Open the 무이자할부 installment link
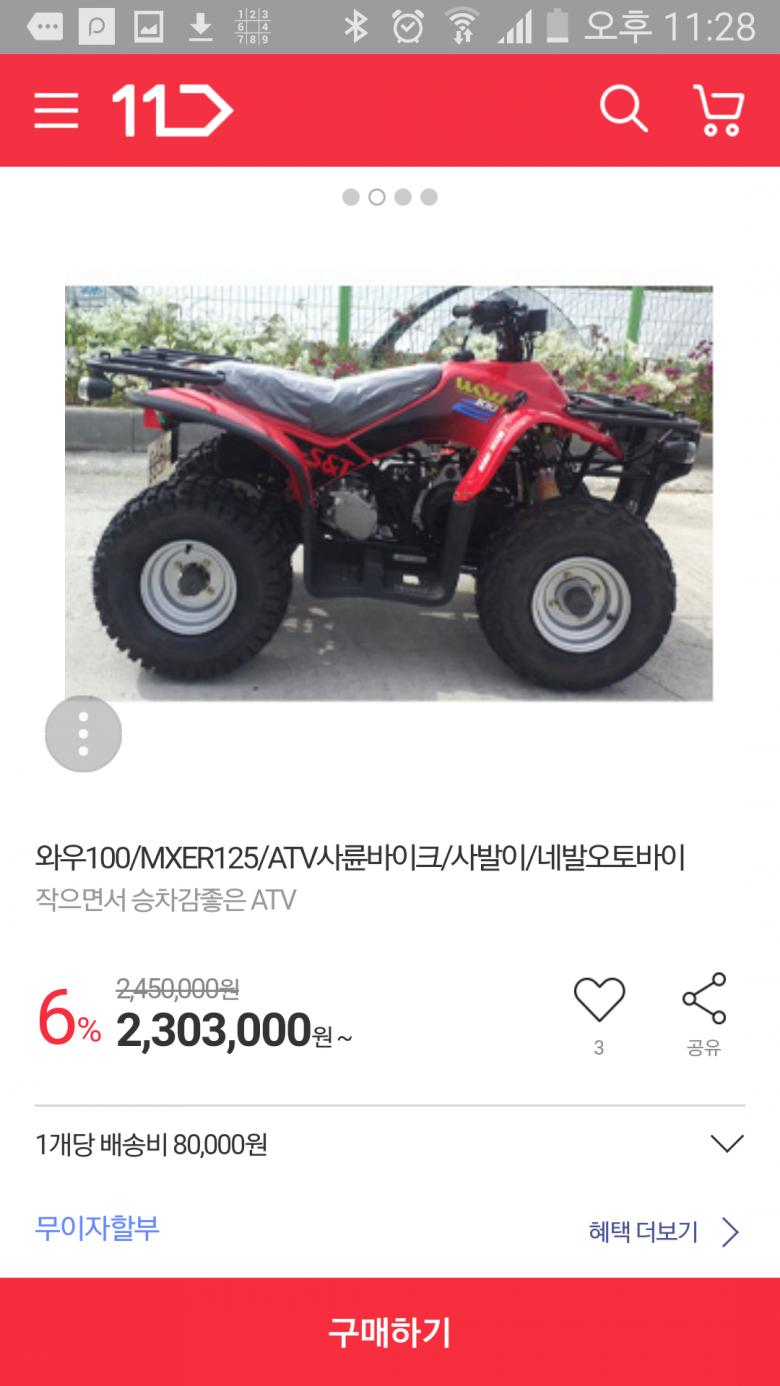Image resolution: width=780 pixels, height=1386 pixels. [97, 1227]
